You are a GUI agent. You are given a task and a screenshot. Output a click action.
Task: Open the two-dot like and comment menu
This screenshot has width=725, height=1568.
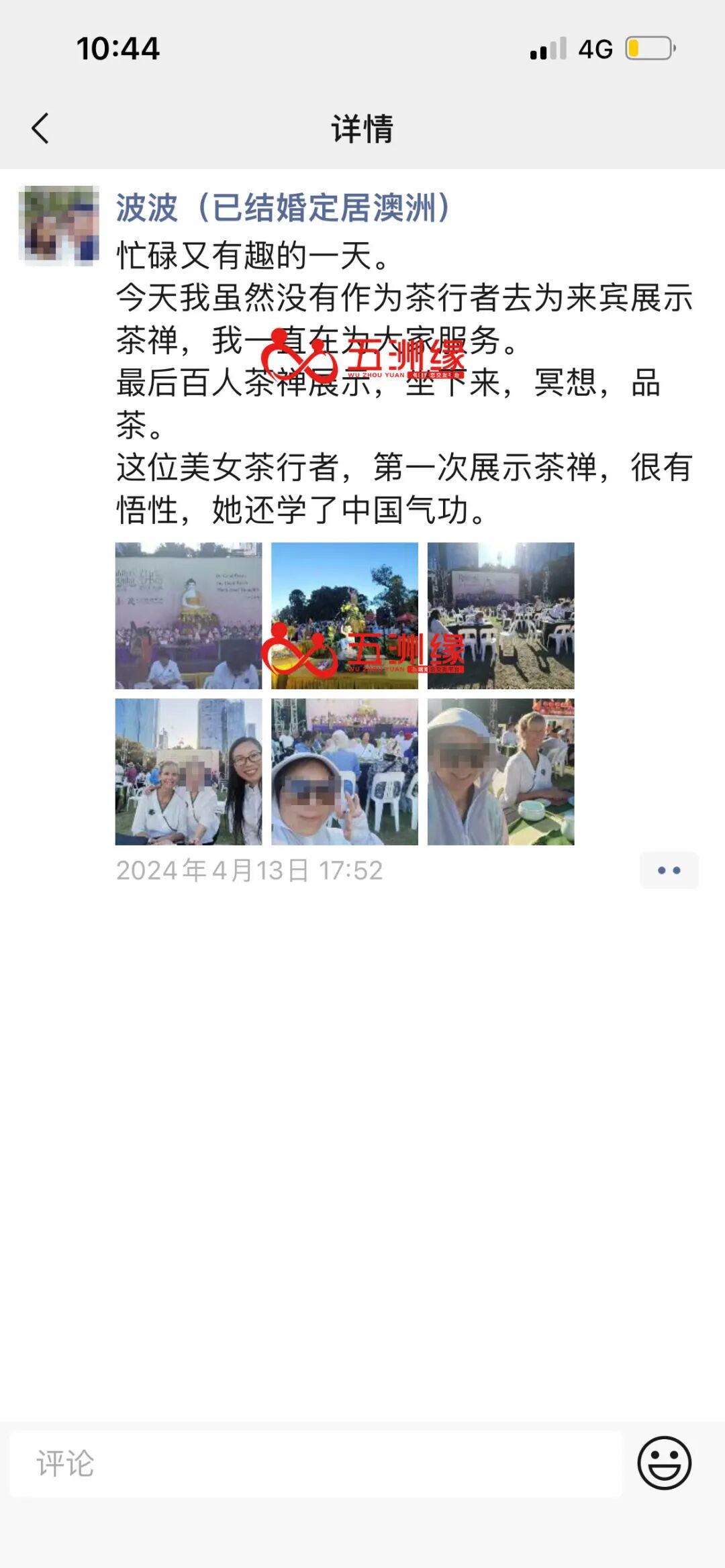(669, 870)
